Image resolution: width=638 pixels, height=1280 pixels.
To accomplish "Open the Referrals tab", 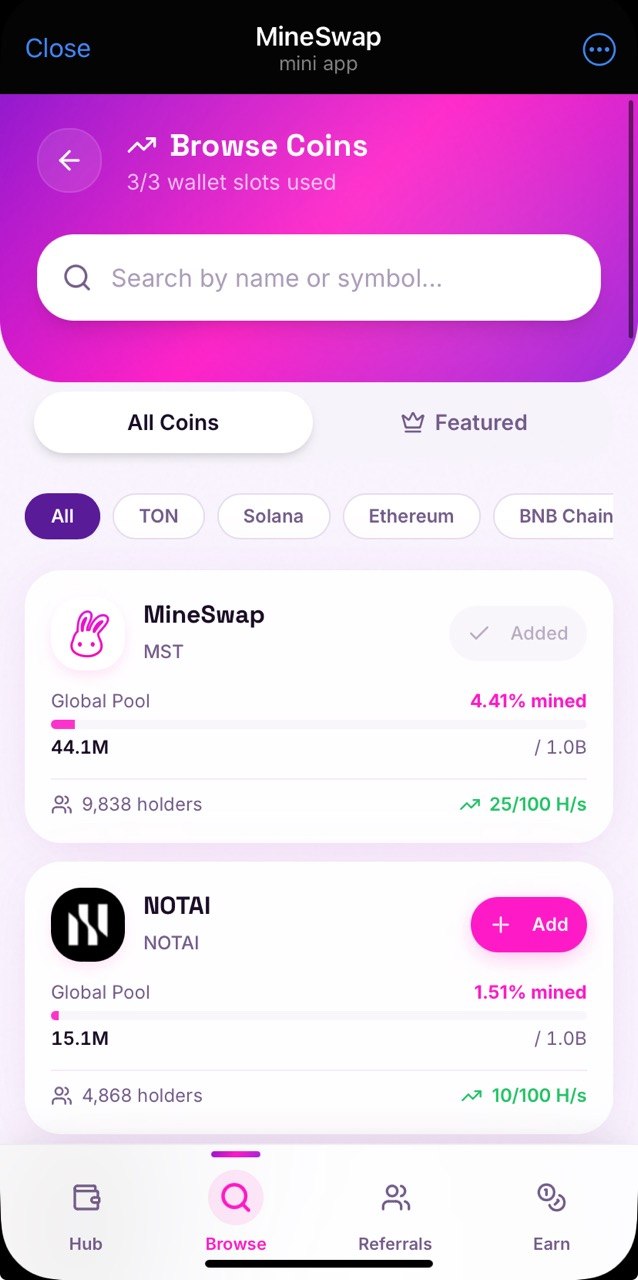I will tap(395, 1214).
